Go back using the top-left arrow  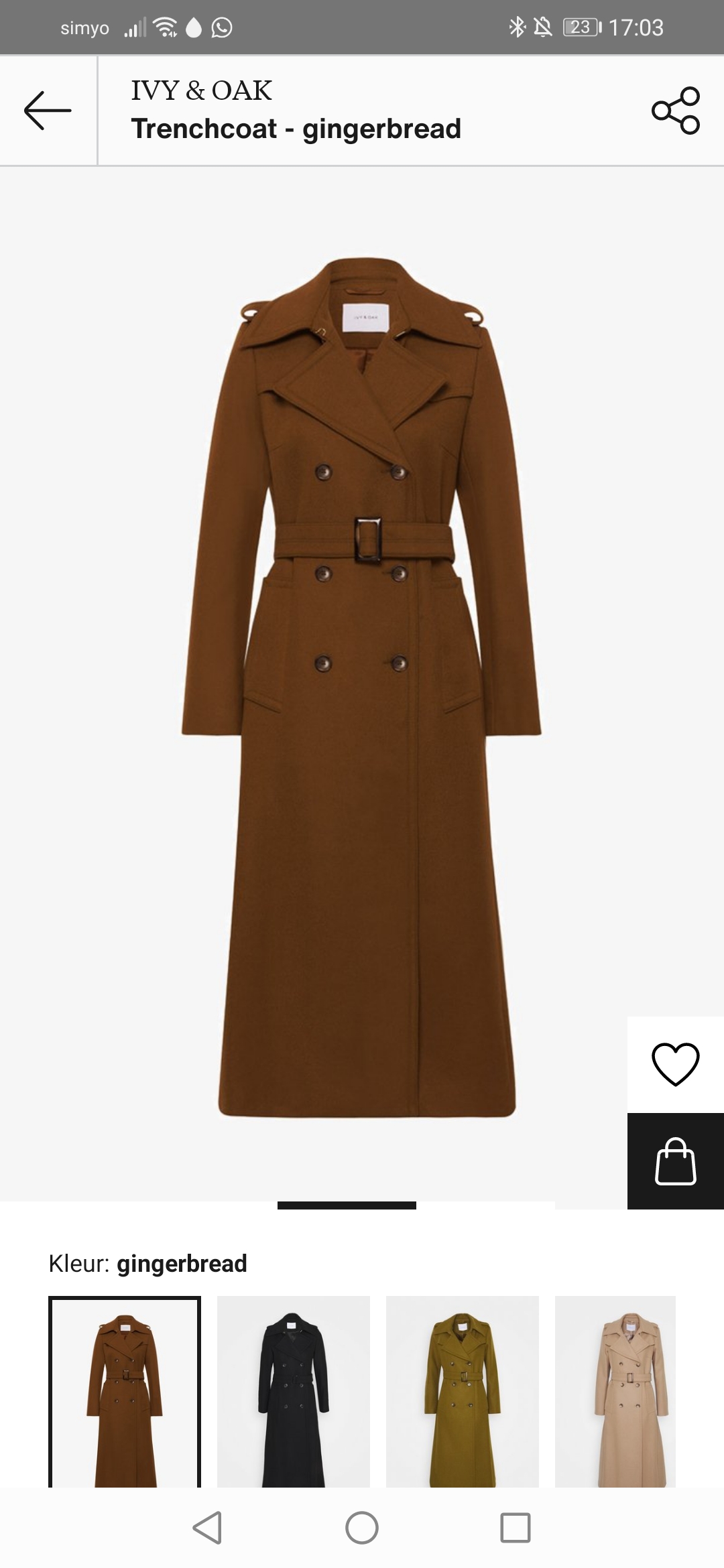click(48, 111)
